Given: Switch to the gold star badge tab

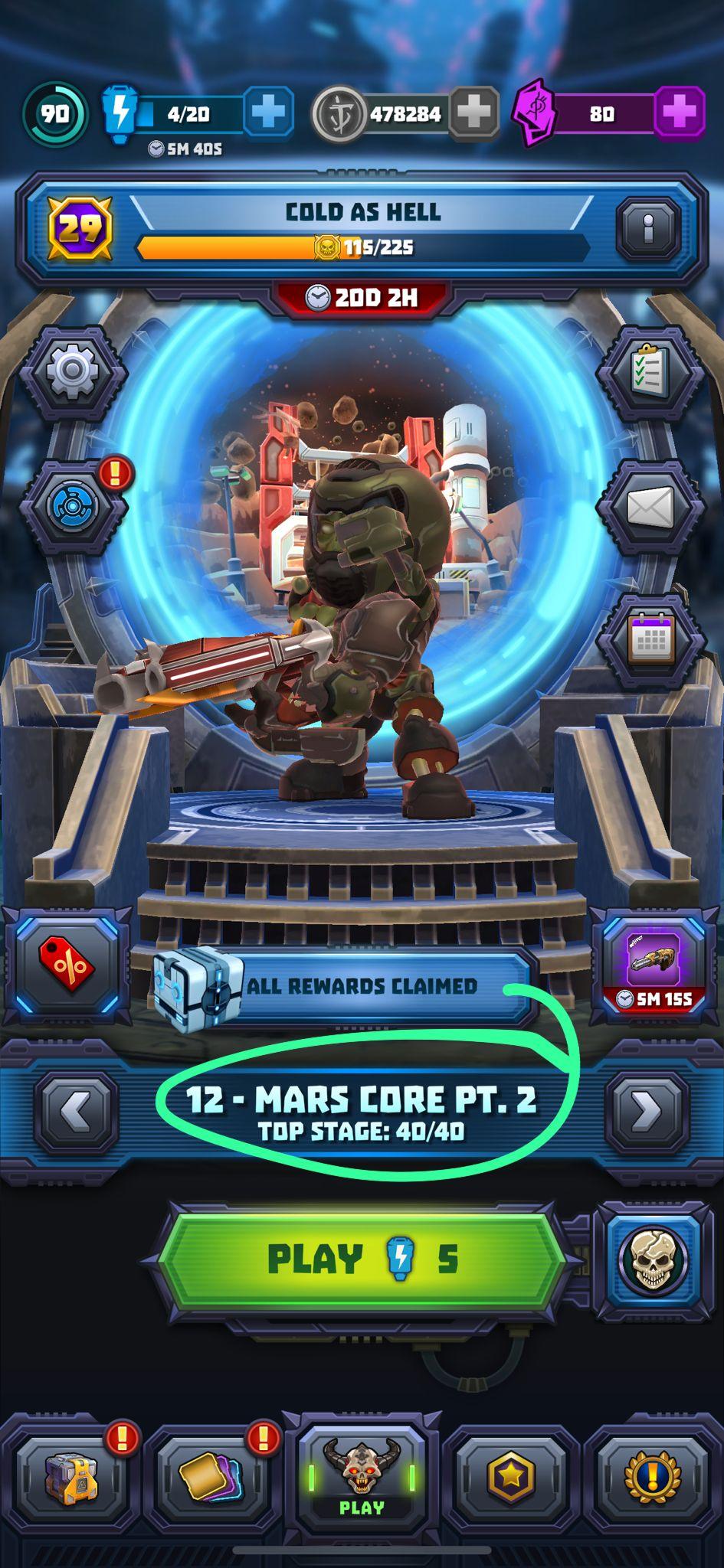Looking at the screenshot, I should pyautogui.click(x=509, y=1478).
